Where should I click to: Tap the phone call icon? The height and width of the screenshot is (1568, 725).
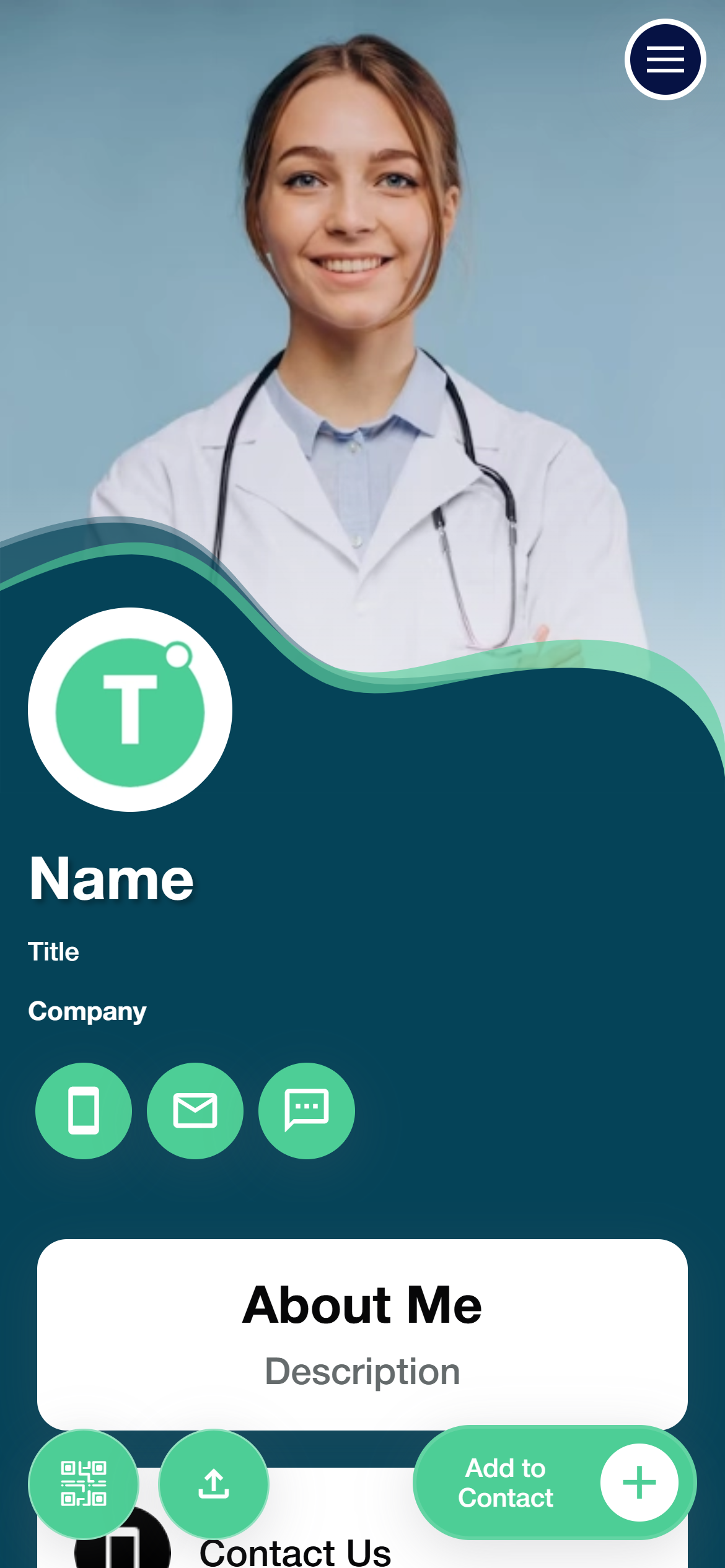pos(84,1110)
